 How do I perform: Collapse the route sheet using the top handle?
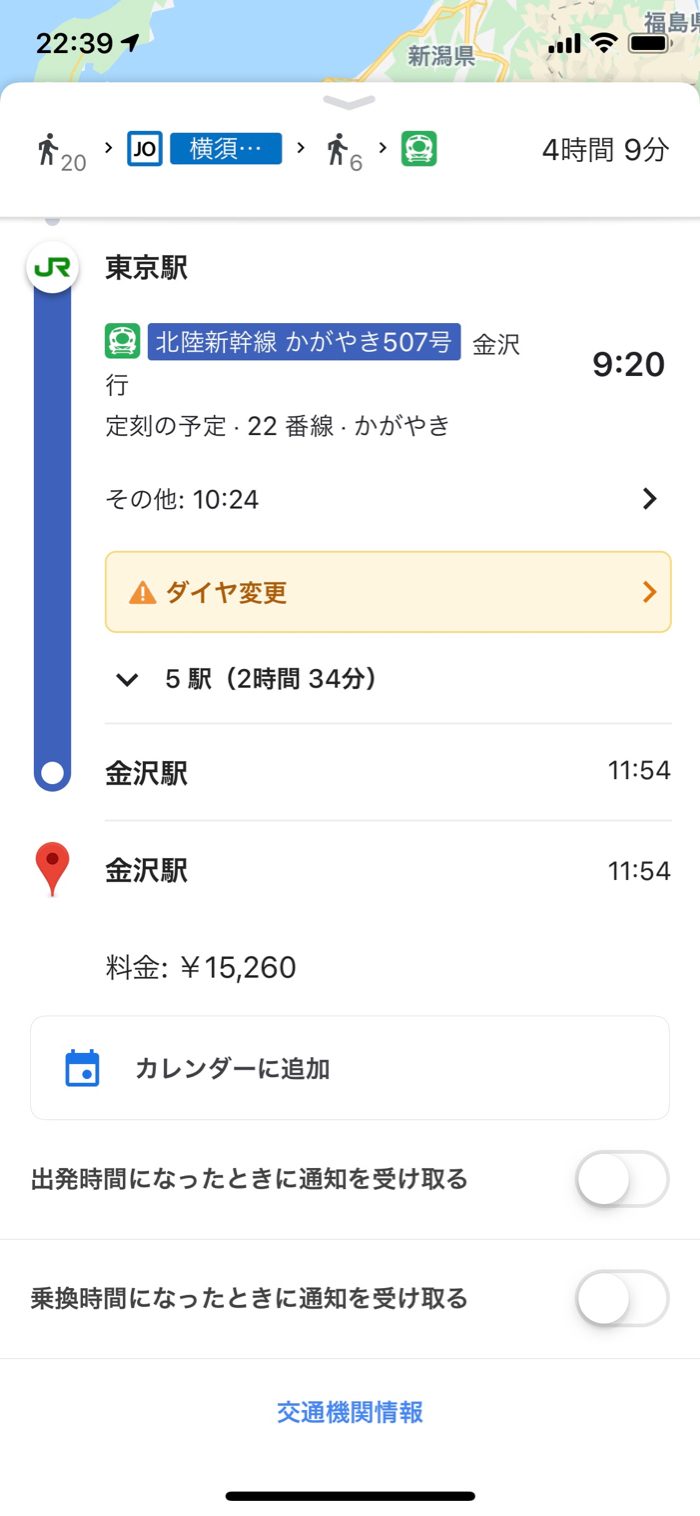(349, 102)
